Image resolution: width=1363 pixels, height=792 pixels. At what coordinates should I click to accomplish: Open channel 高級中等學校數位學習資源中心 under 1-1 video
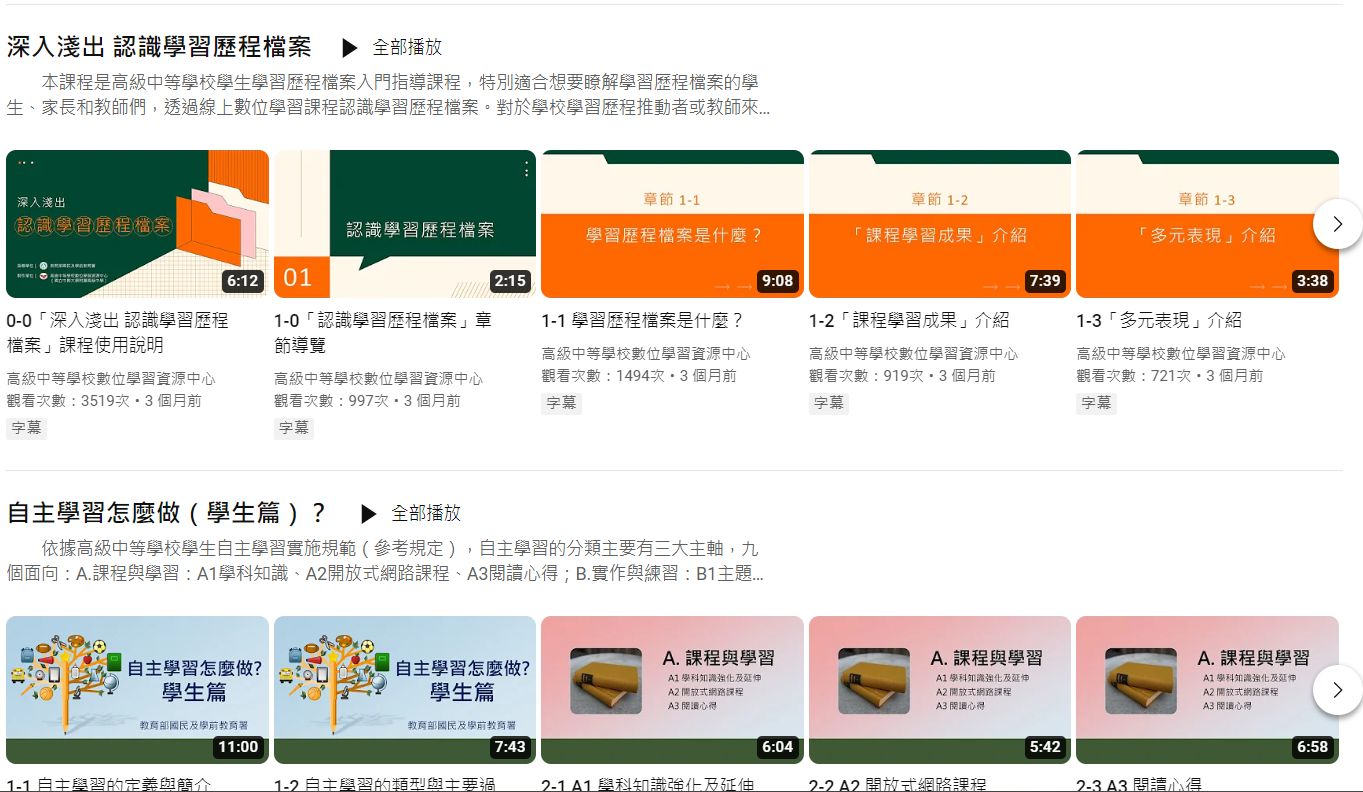[x=645, y=354]
